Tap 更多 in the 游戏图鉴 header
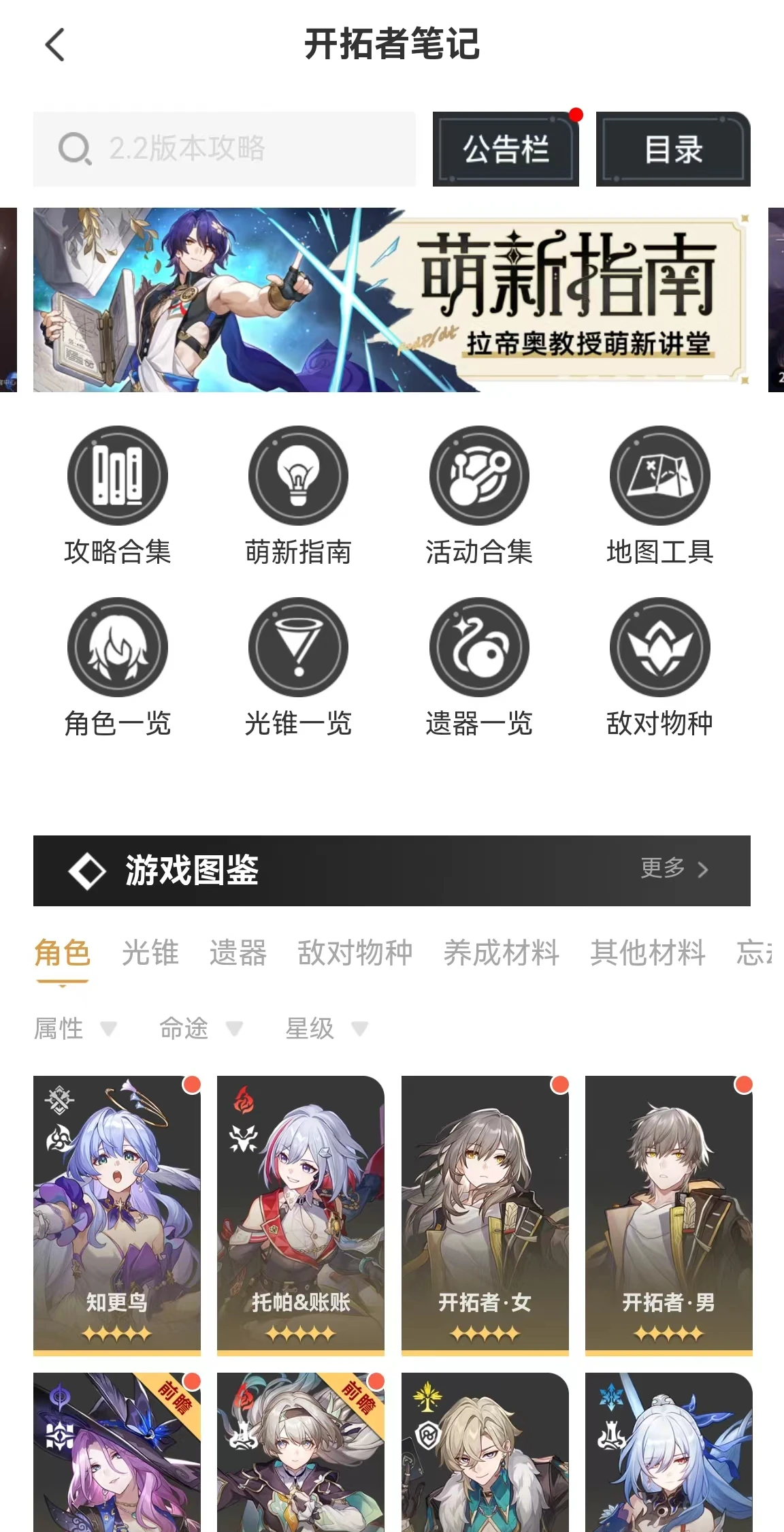784x1532 pixels. pos(674,868)
